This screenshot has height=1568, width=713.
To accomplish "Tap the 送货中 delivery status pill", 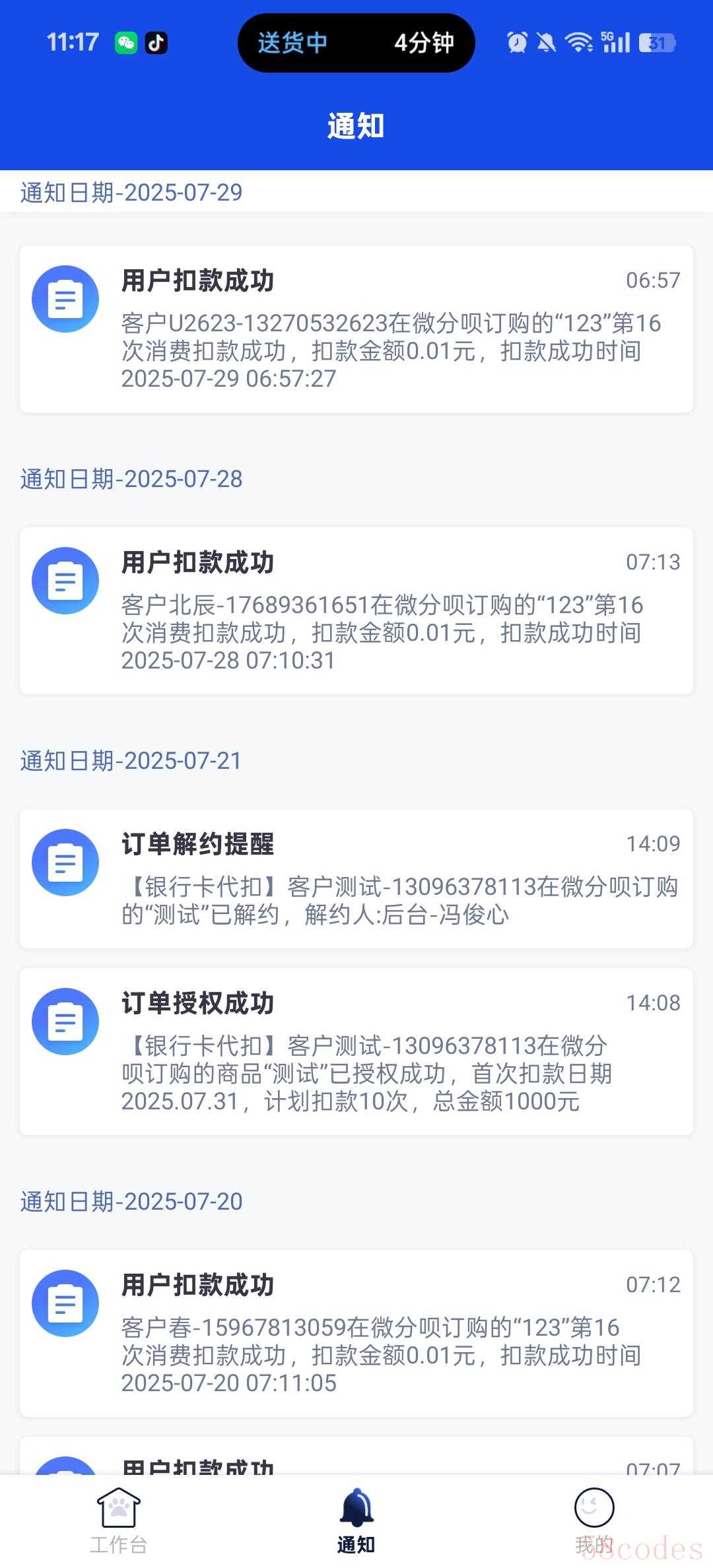I will [x=356, y=43].
